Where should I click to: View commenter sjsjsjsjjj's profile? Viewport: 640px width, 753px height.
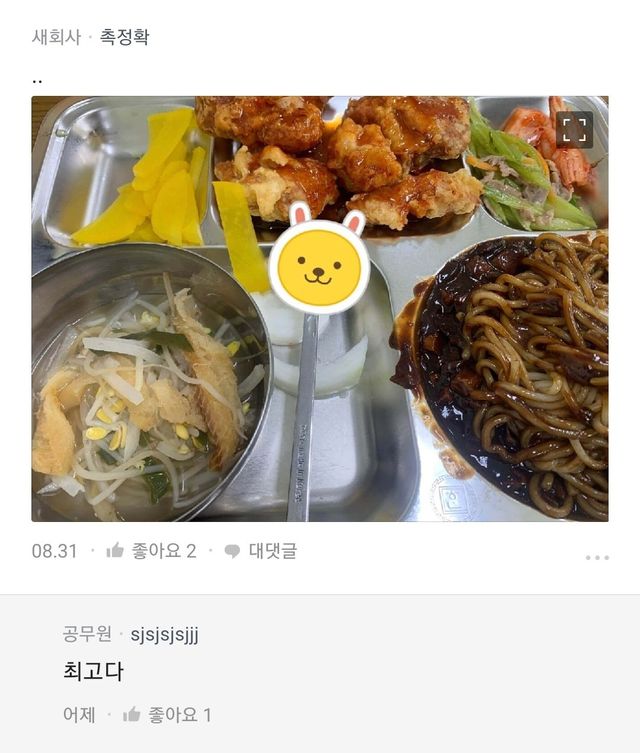pos(164,634)
